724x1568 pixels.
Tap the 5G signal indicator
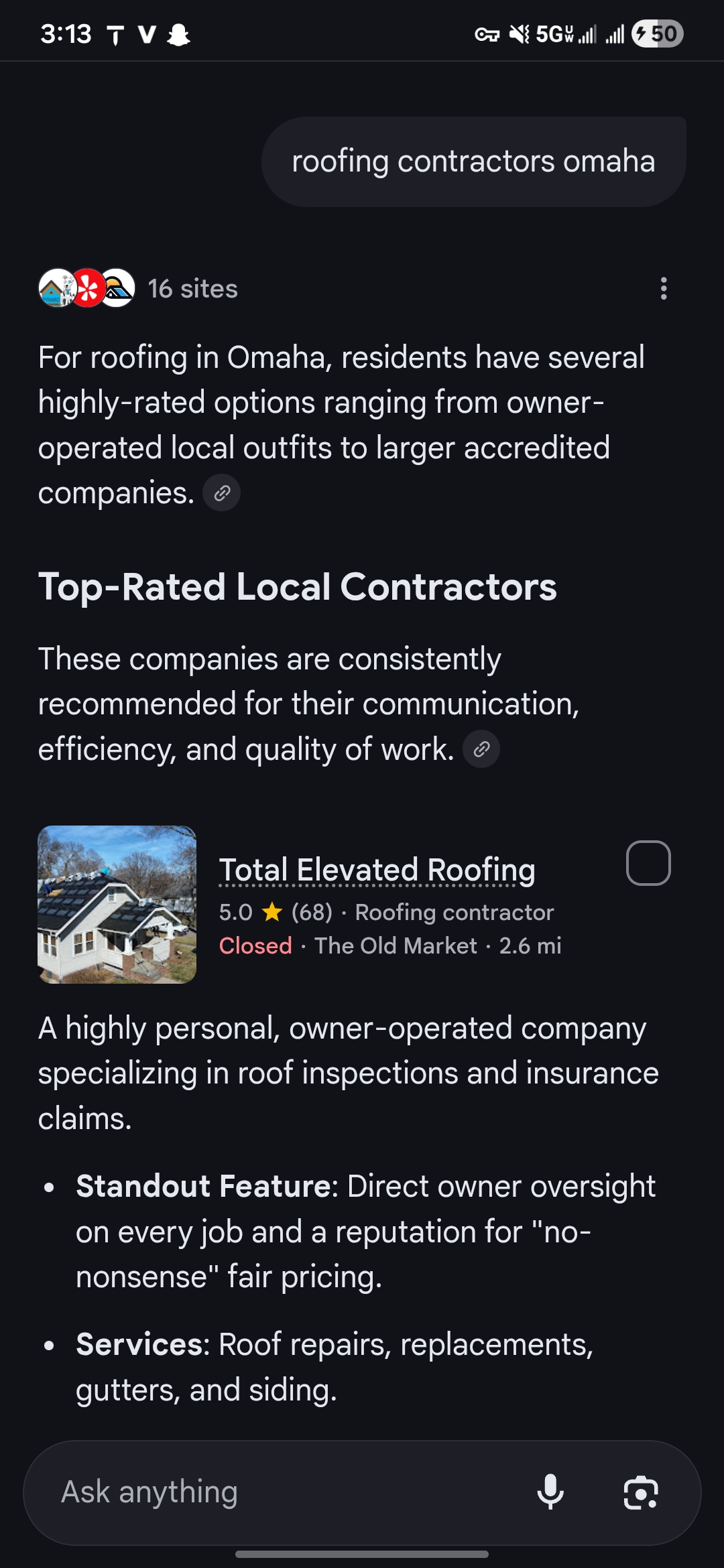click(557, 34)
